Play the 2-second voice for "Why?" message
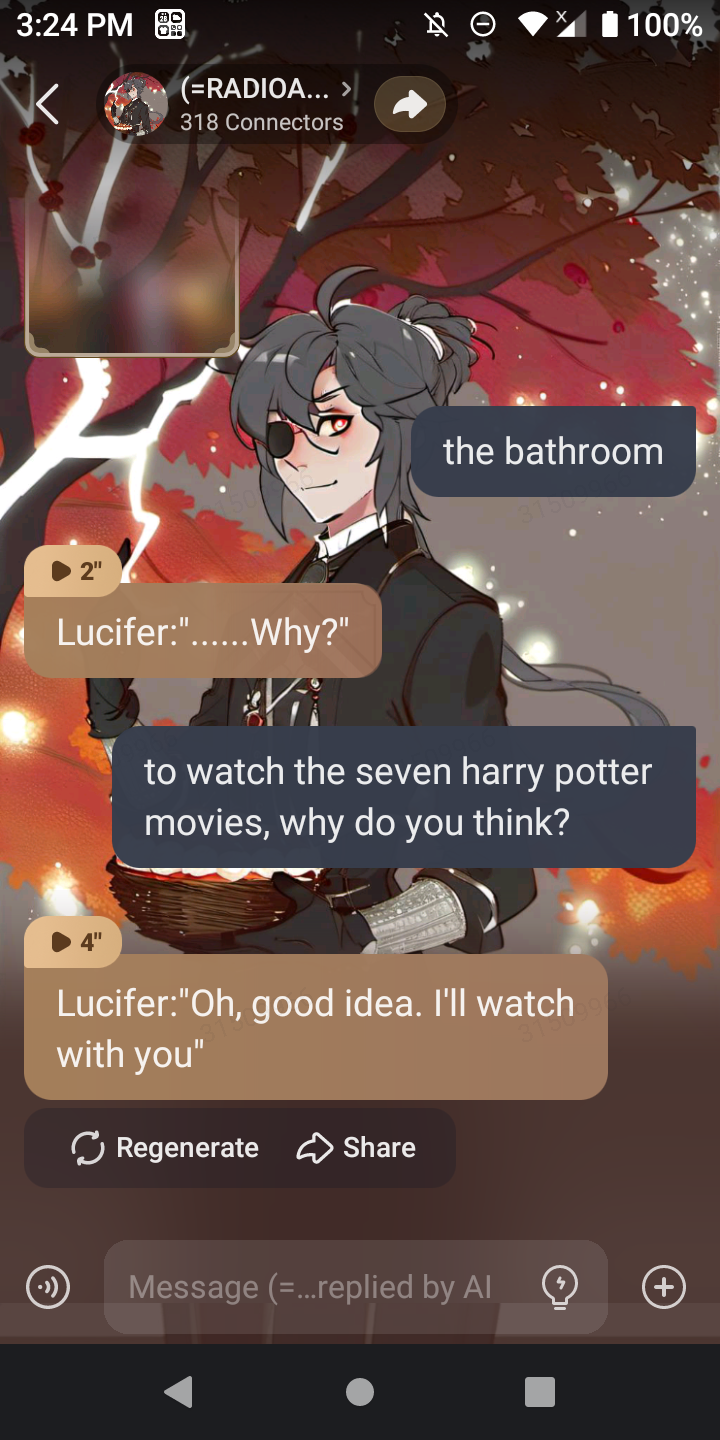The height and width of the screenshot is (1440, 720). pos(74,570)
